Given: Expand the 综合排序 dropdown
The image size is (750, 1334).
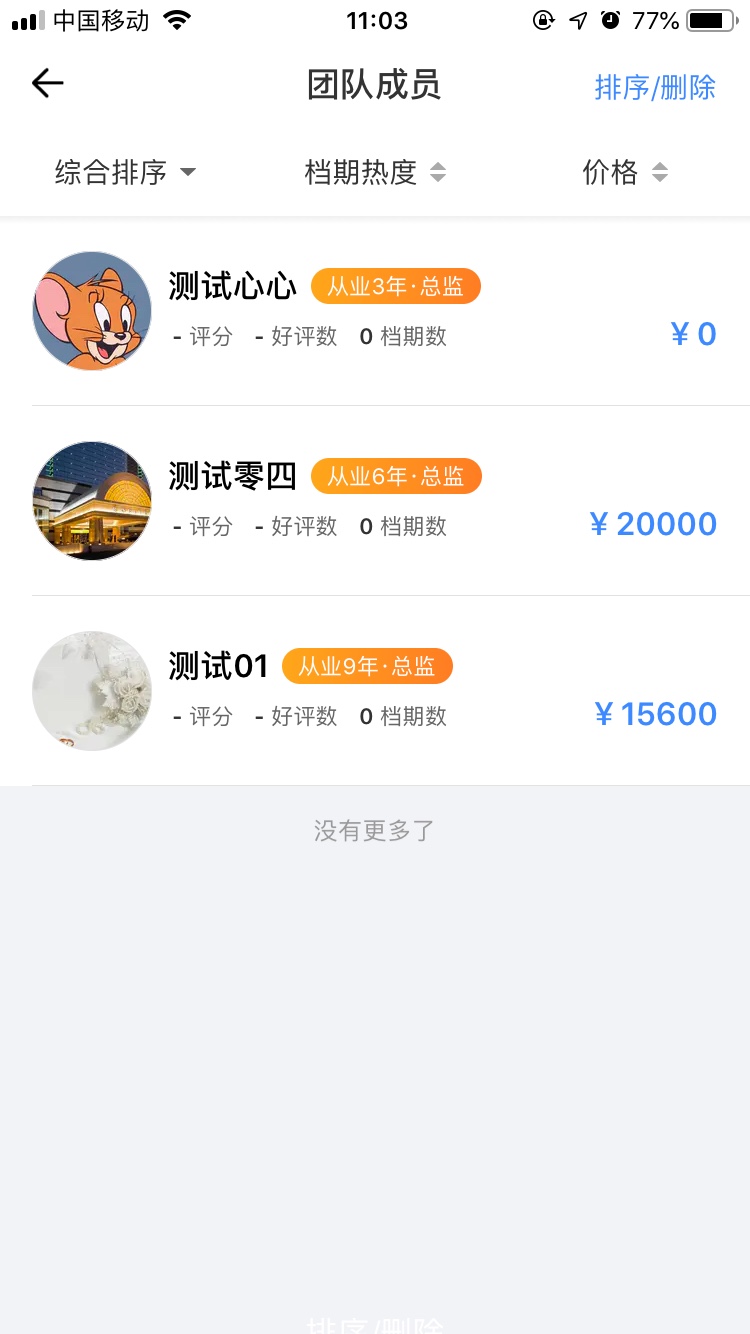Looking at the screenshot, I should click(125, 173).
